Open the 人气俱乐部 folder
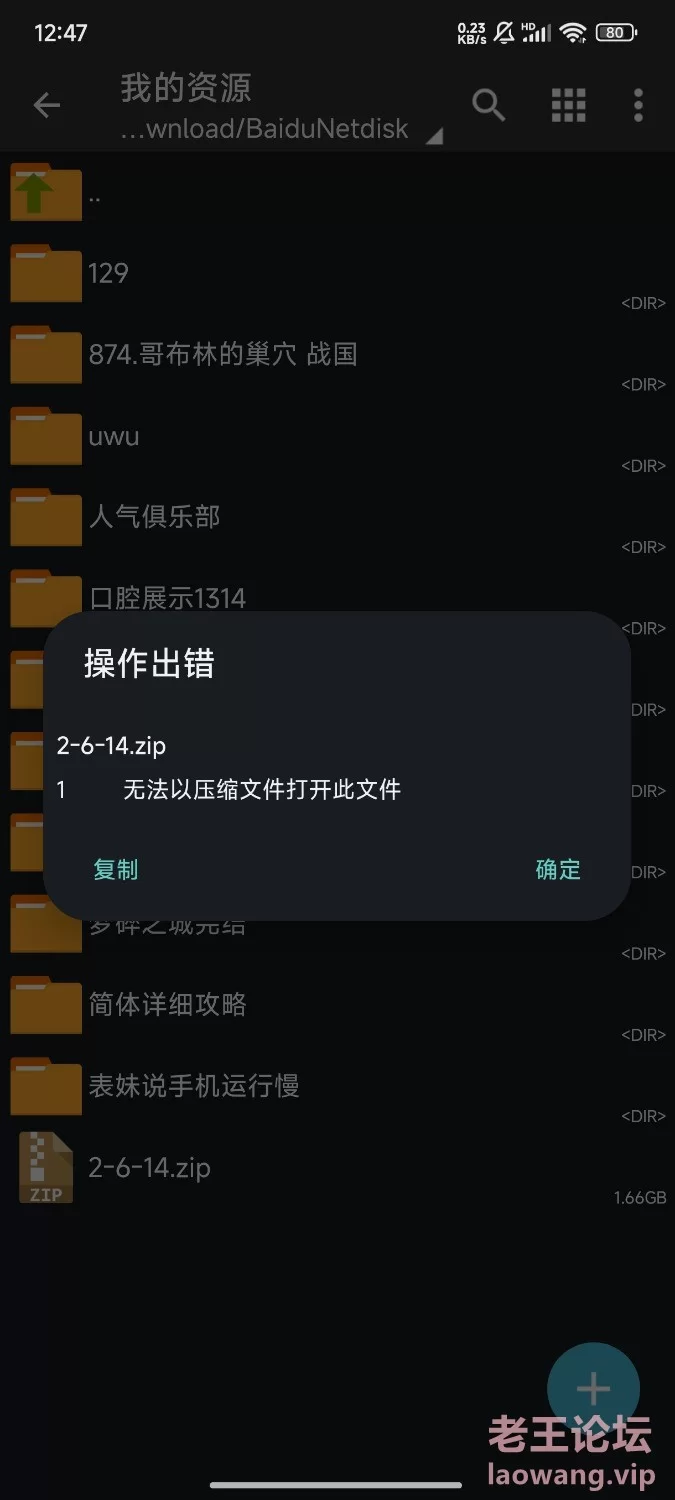 coord(337,517)
